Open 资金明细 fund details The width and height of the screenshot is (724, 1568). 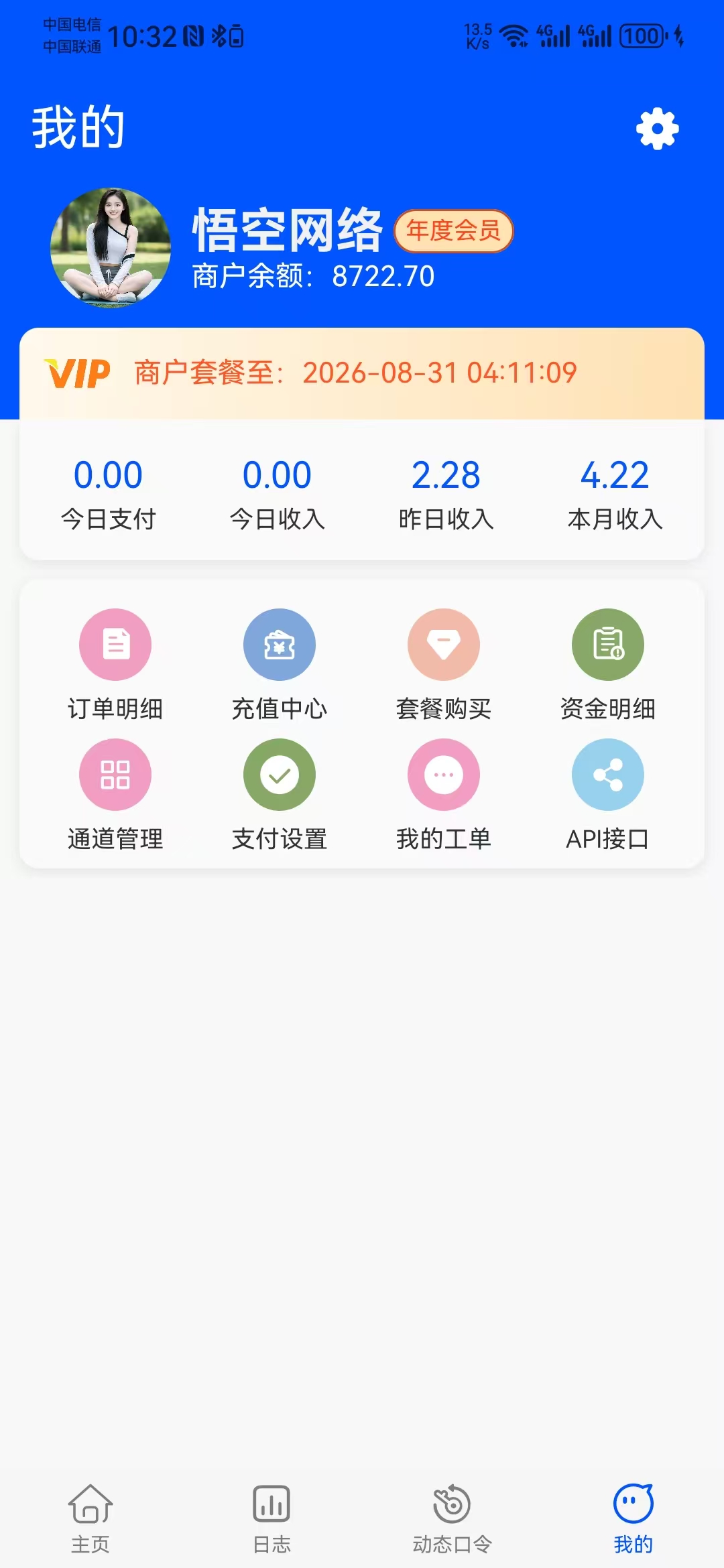point(607,644)
